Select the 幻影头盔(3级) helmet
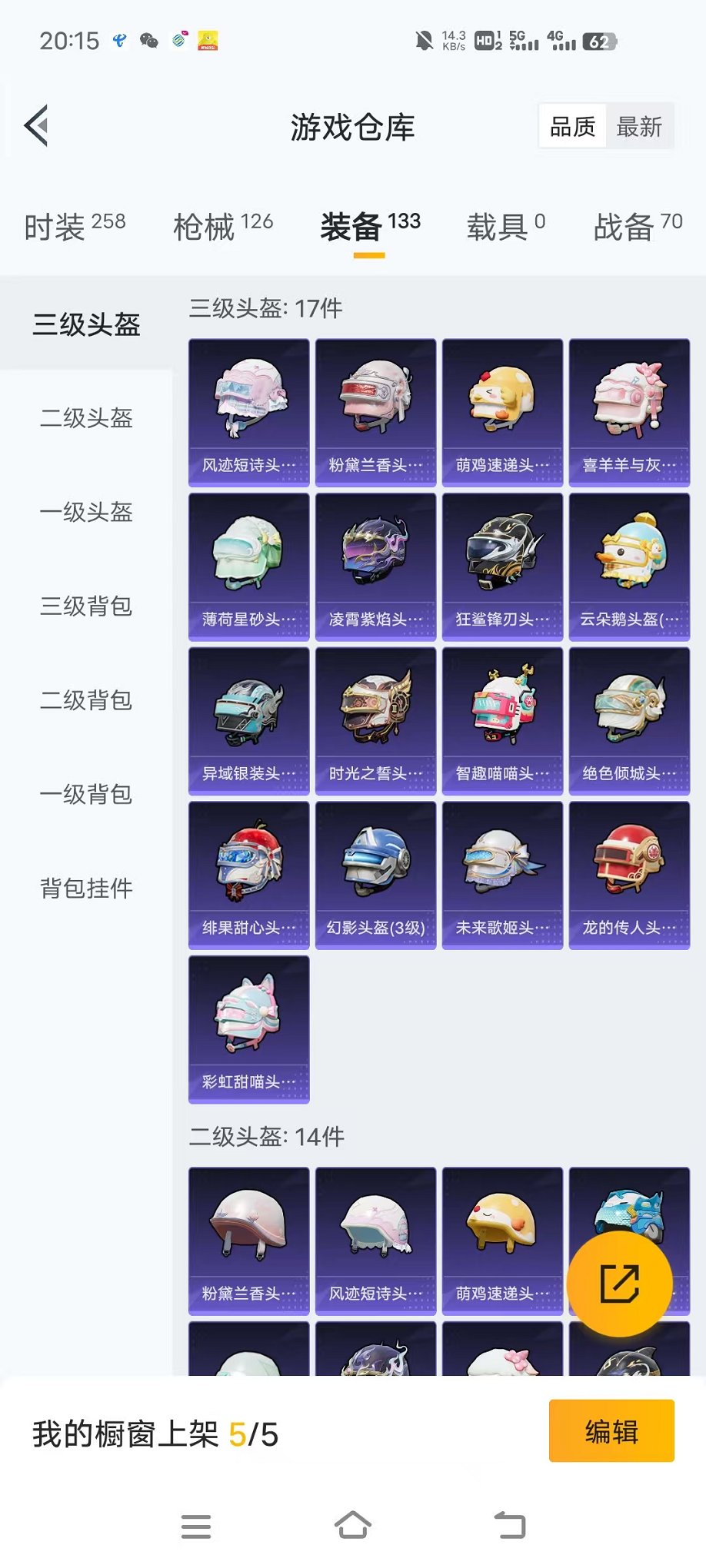 click(375, 875)
